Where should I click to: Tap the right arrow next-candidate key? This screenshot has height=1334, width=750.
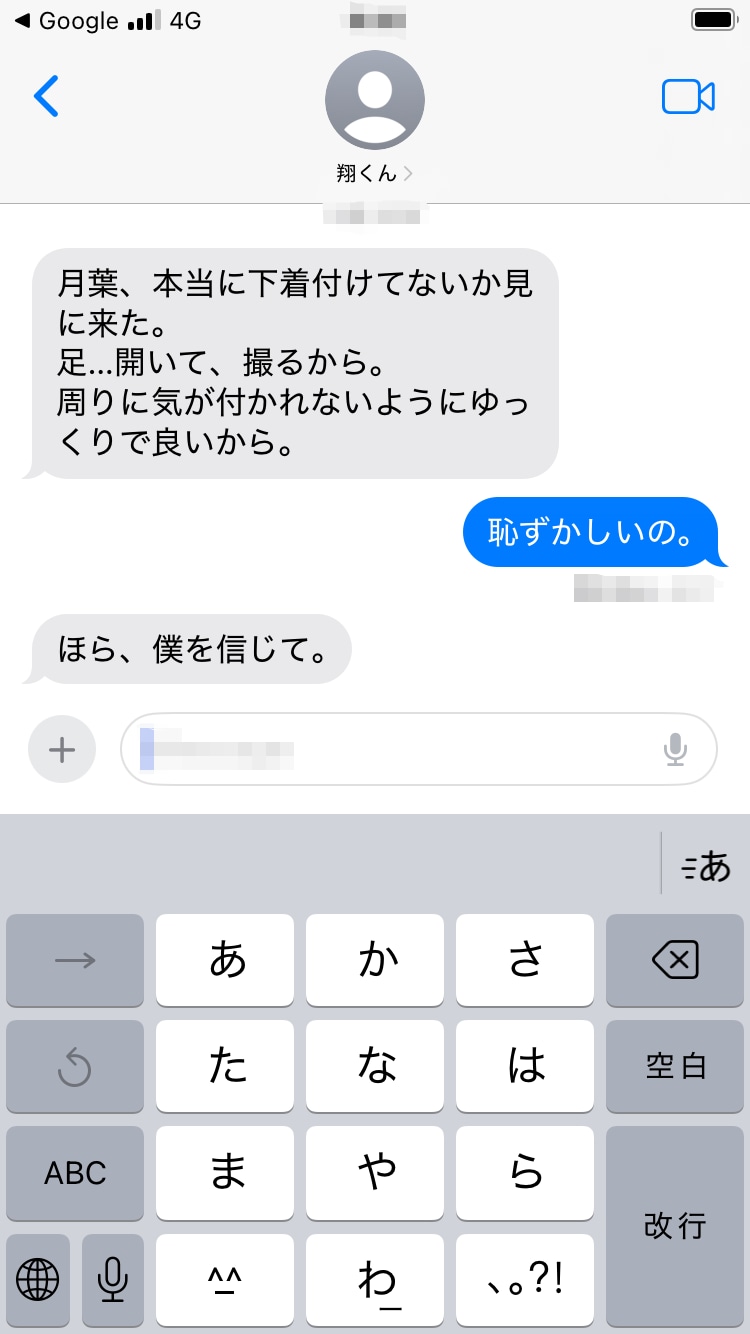[75, 961]
